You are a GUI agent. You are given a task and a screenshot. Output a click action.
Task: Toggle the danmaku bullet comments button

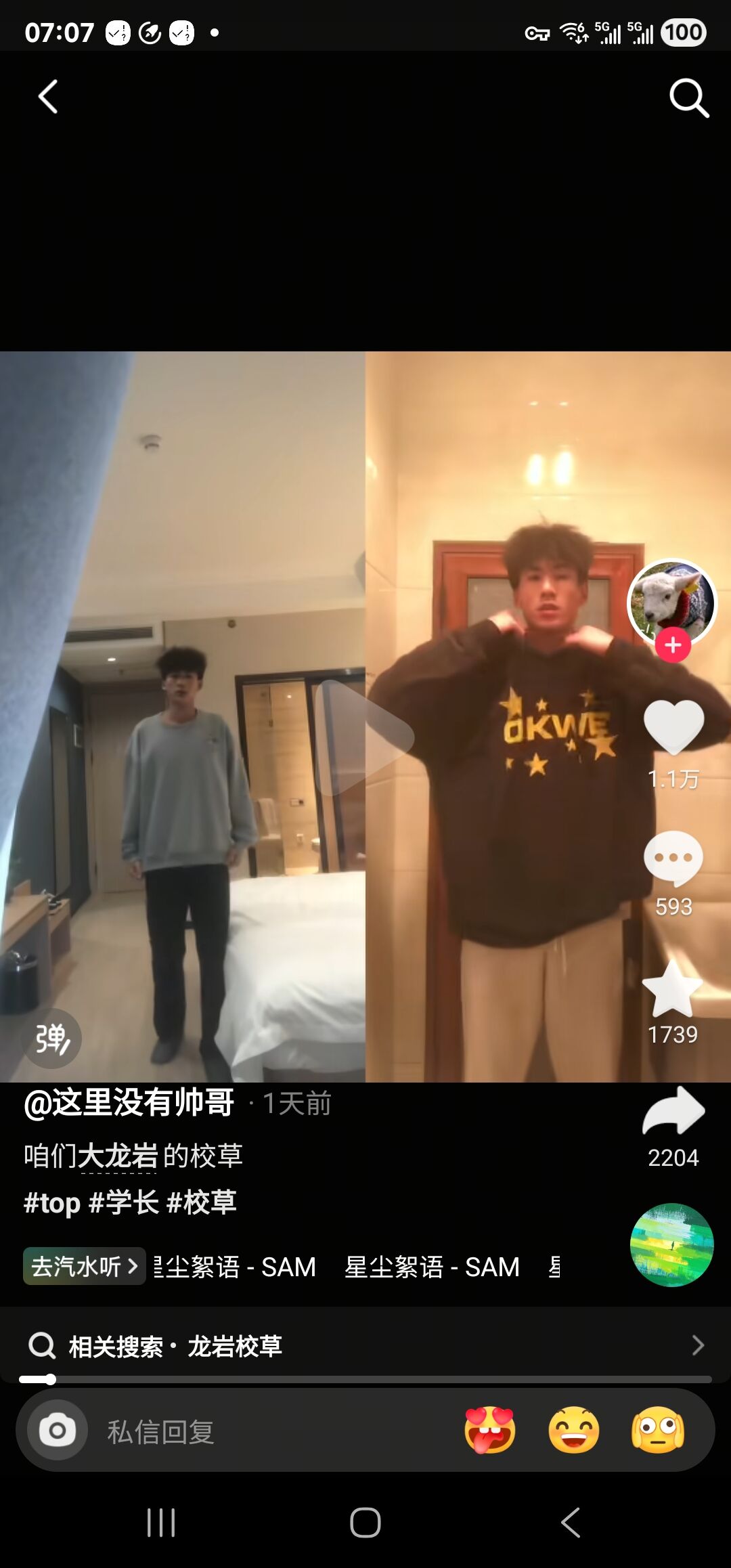coord(52,1039)
